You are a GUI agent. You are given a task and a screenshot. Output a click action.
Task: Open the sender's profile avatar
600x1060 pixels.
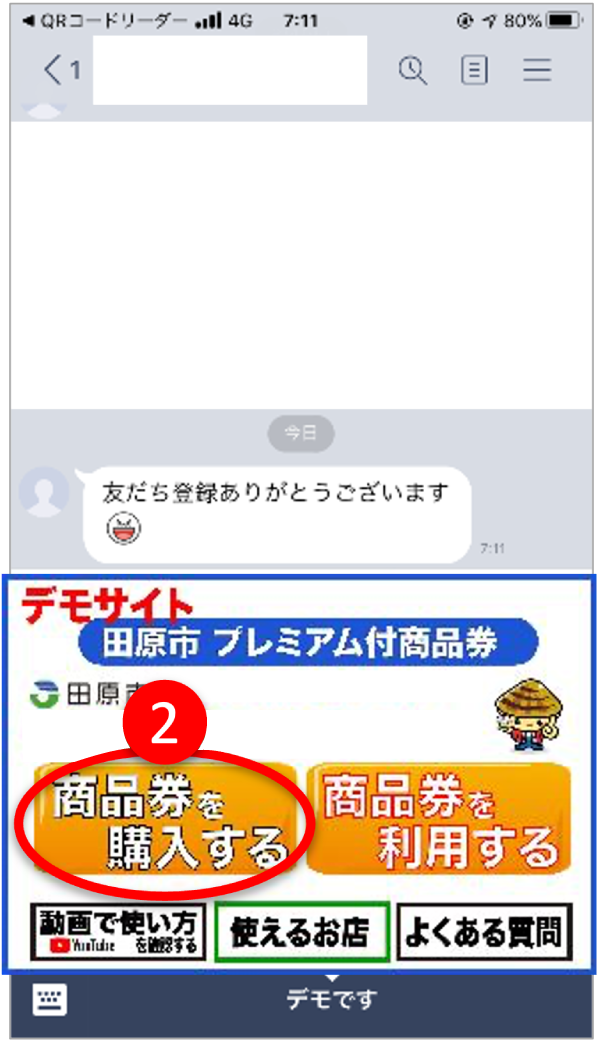[x=44, y=492]
